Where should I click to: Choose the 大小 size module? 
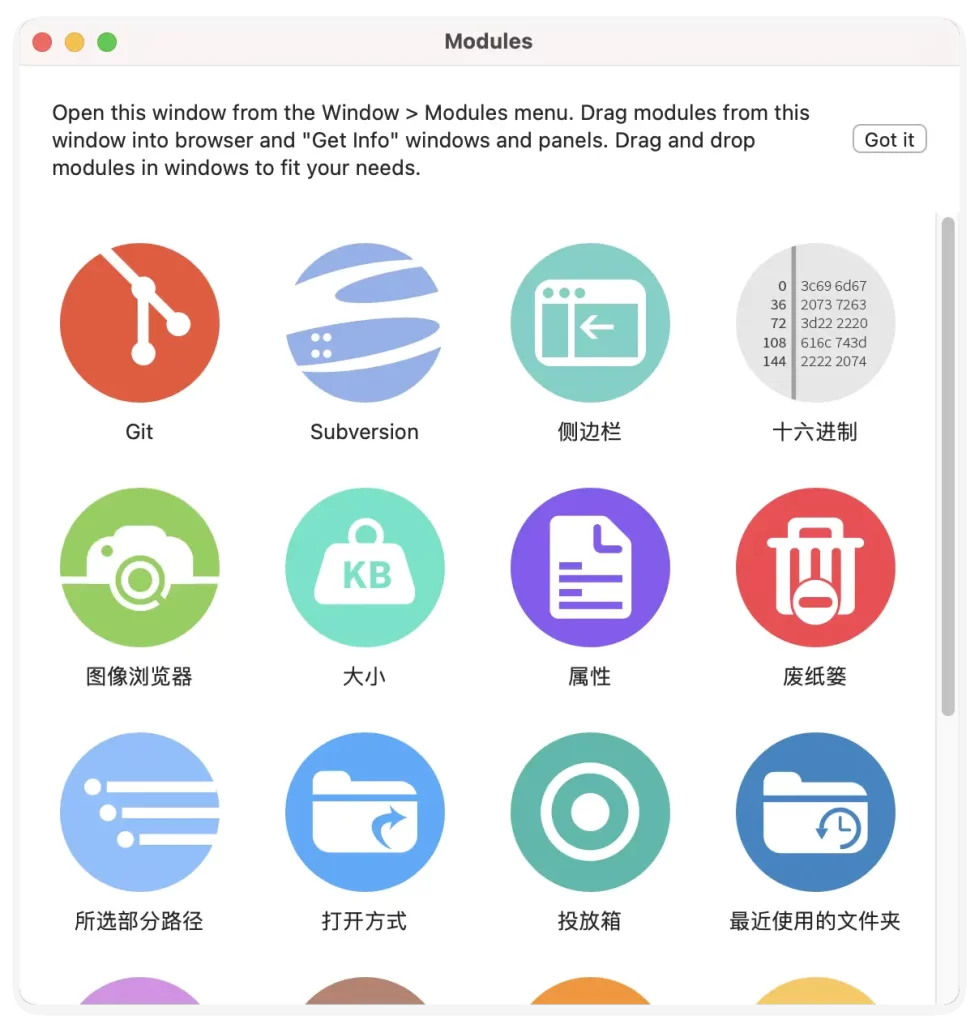click(x=364, y=568)
